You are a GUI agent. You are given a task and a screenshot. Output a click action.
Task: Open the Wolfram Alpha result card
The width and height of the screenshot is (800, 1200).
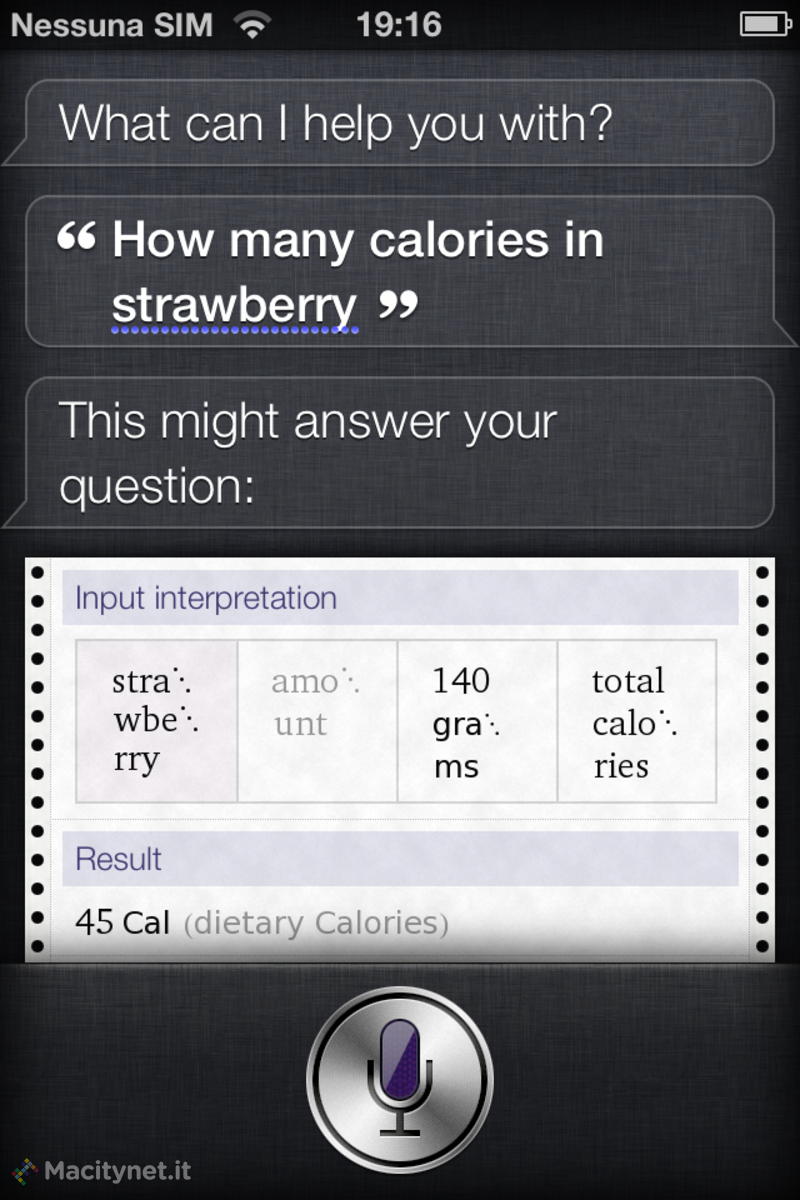pyautogui.click(x=400, y=760)
